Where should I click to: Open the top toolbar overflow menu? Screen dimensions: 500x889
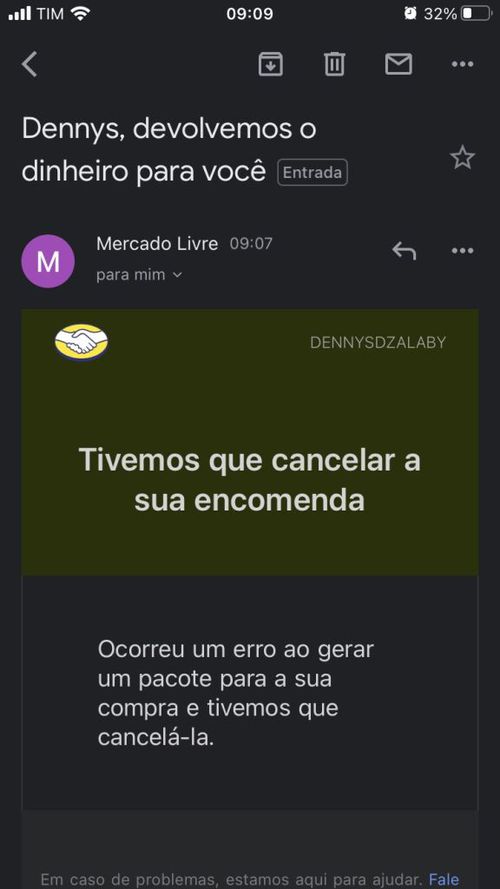coord(463,64)
